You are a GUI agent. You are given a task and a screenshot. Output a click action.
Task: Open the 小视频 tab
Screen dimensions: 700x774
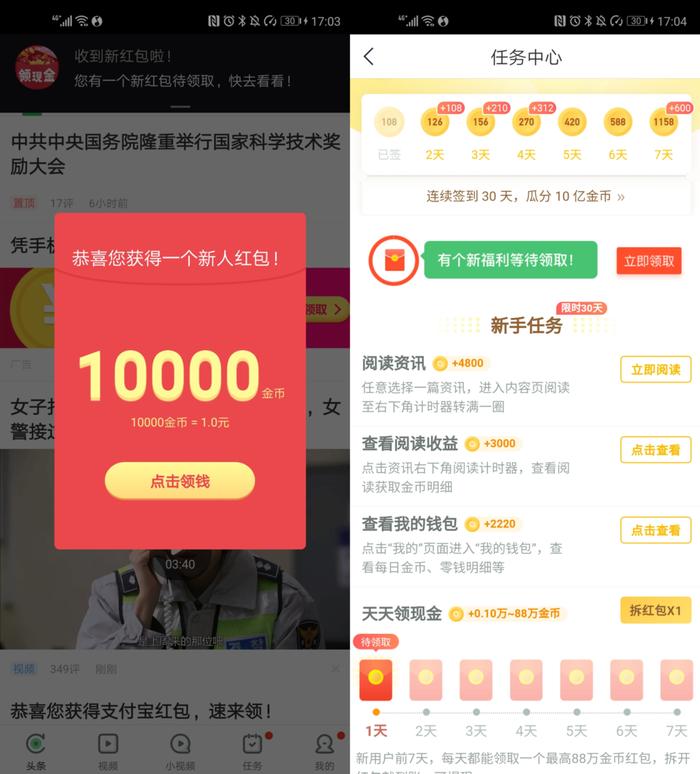(180, 750)
